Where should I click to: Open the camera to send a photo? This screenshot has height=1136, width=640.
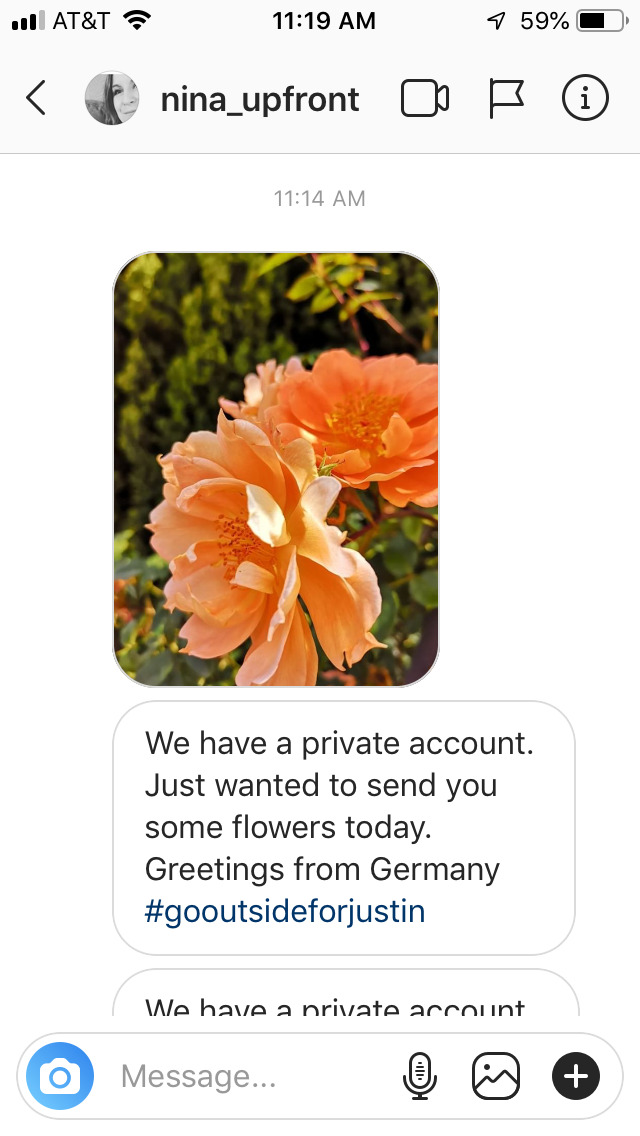[60, 1076]
